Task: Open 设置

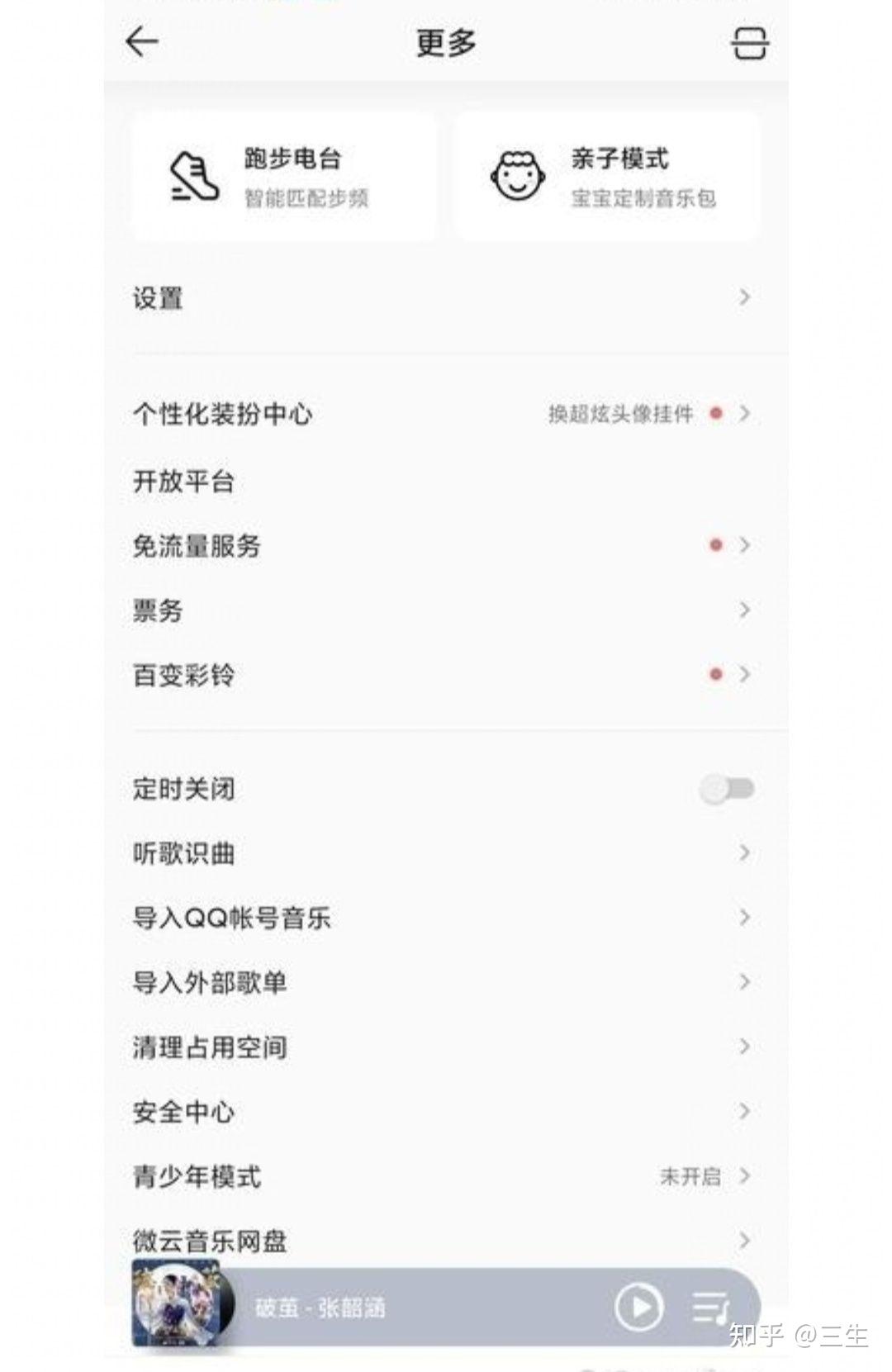Action: (444, 298)
